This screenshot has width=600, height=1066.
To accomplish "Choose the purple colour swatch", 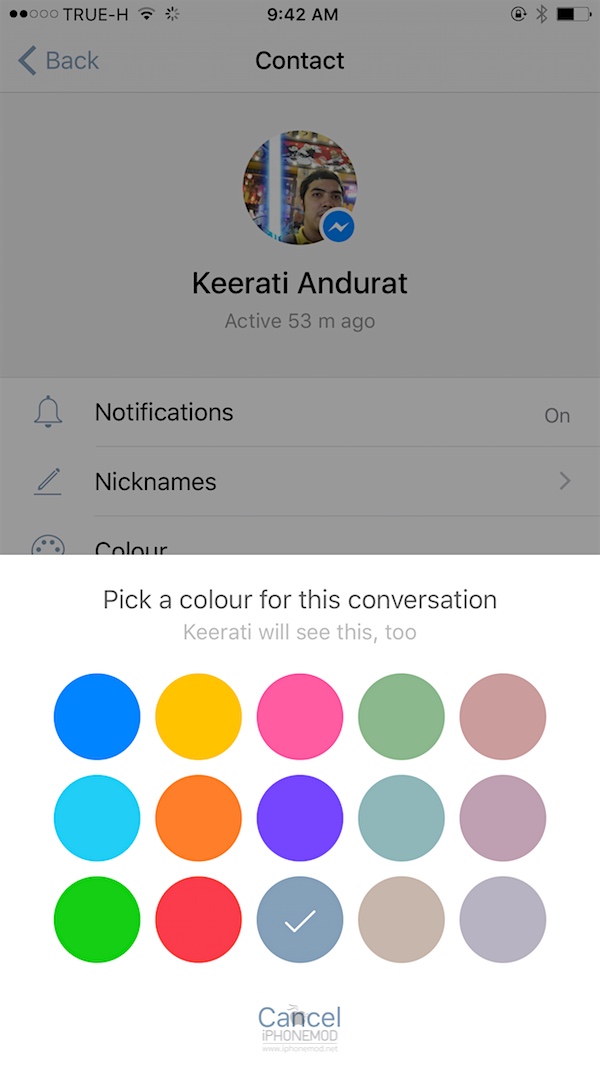I will [300, 819].
